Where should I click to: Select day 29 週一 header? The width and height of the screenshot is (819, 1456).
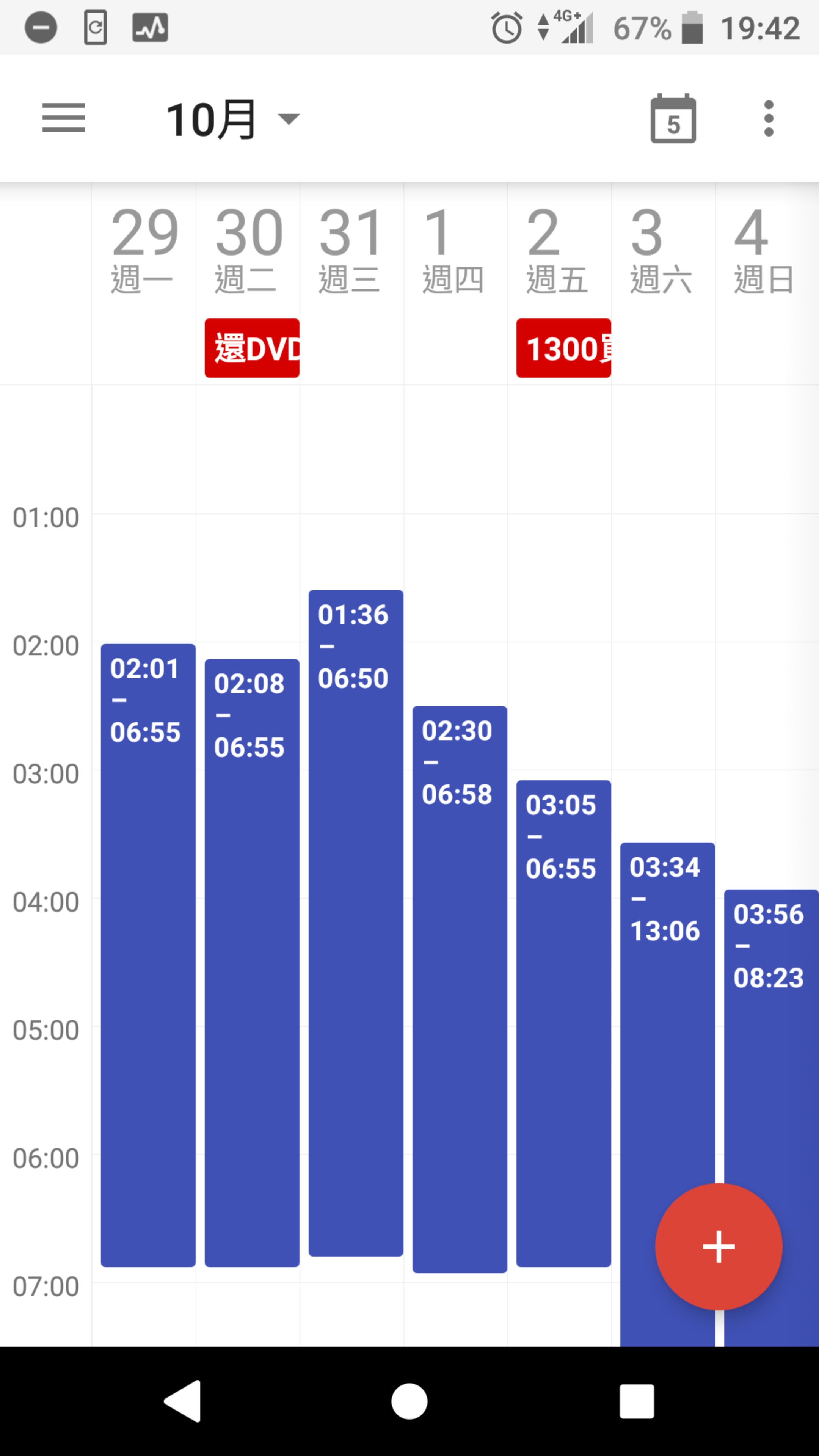pyautogui.click(x=144, y=249)
